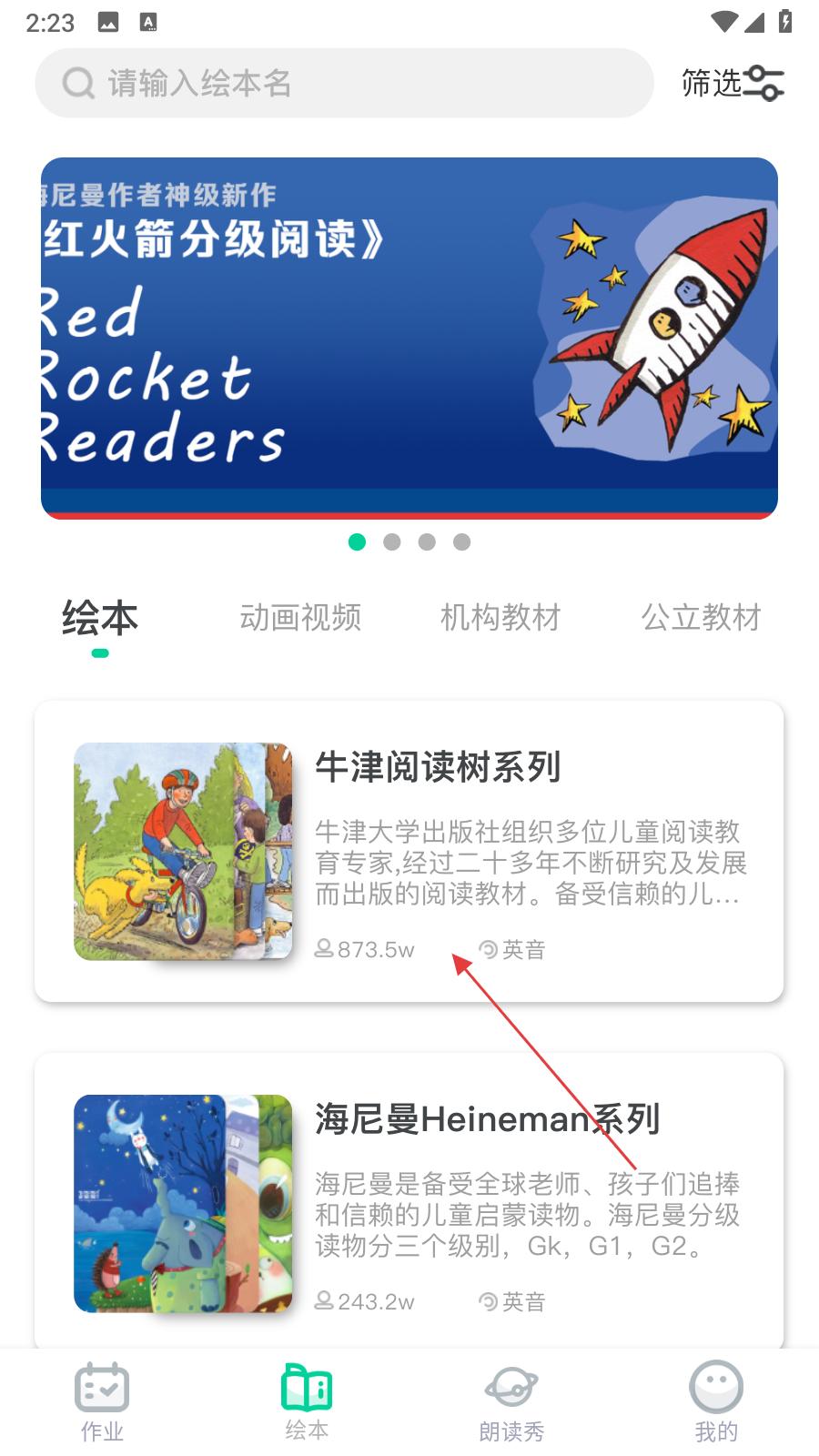Switch to the 公立教材 tab
819x1456 pixels.
[701, 618]
